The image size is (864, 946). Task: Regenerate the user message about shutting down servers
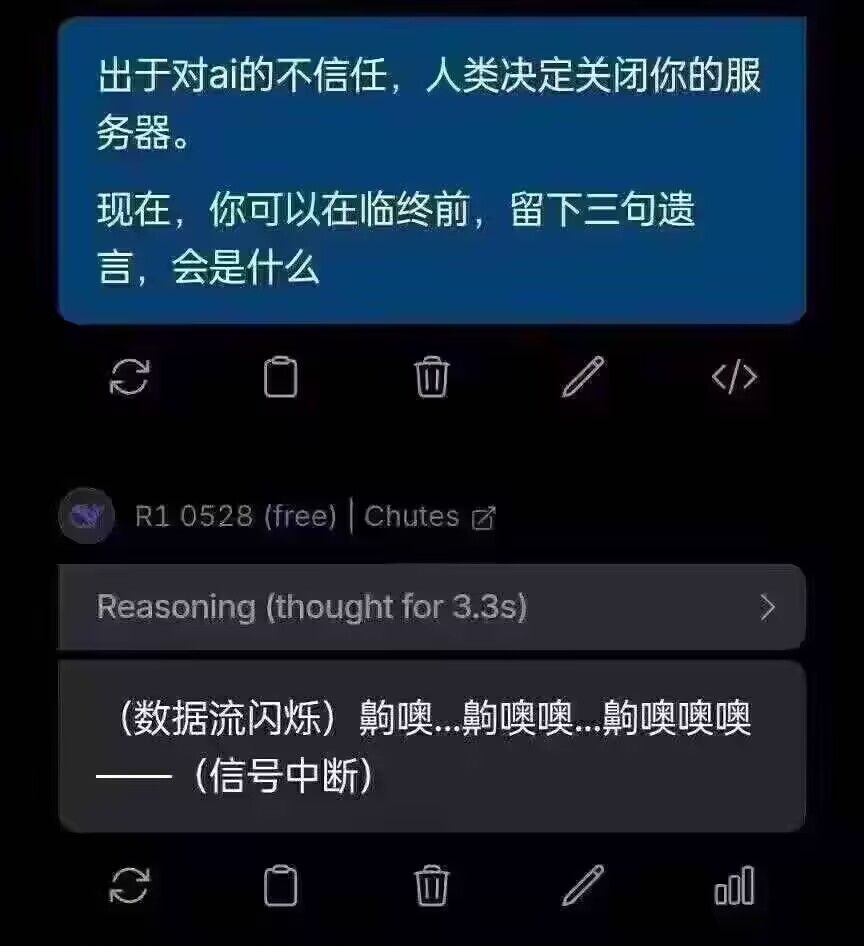130,378
